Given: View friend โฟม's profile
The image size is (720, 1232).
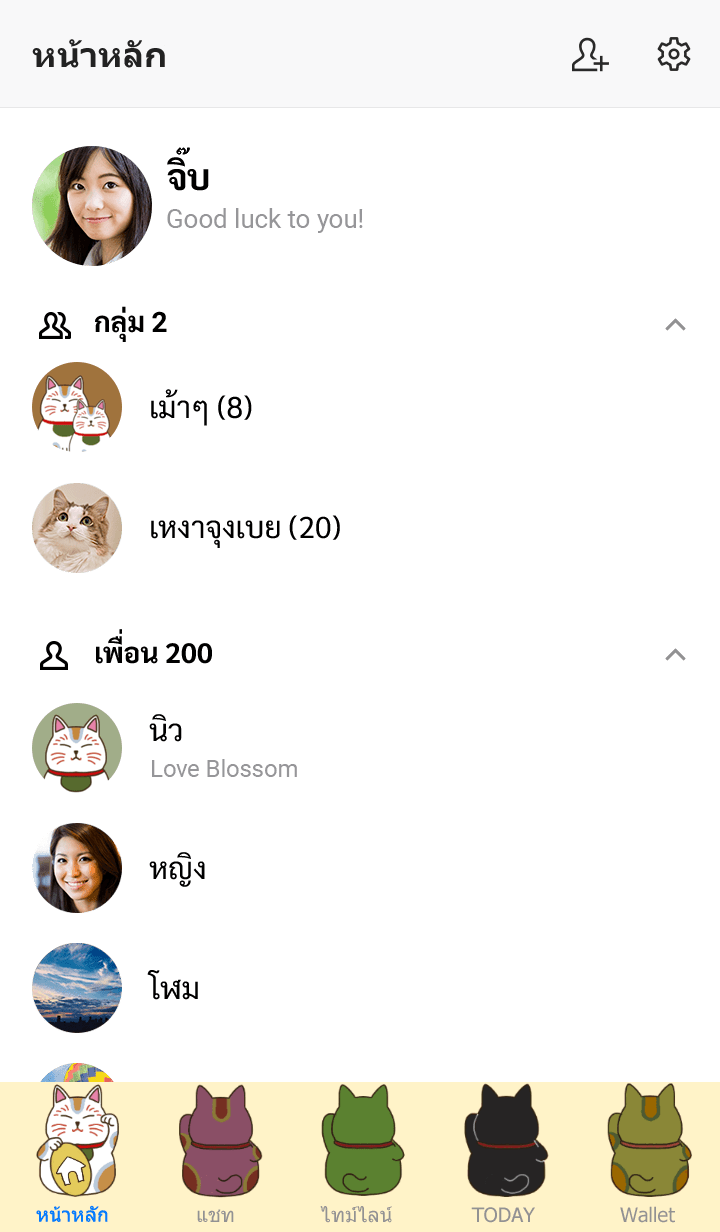Looking at the screenshot, I should coord(173,988).
